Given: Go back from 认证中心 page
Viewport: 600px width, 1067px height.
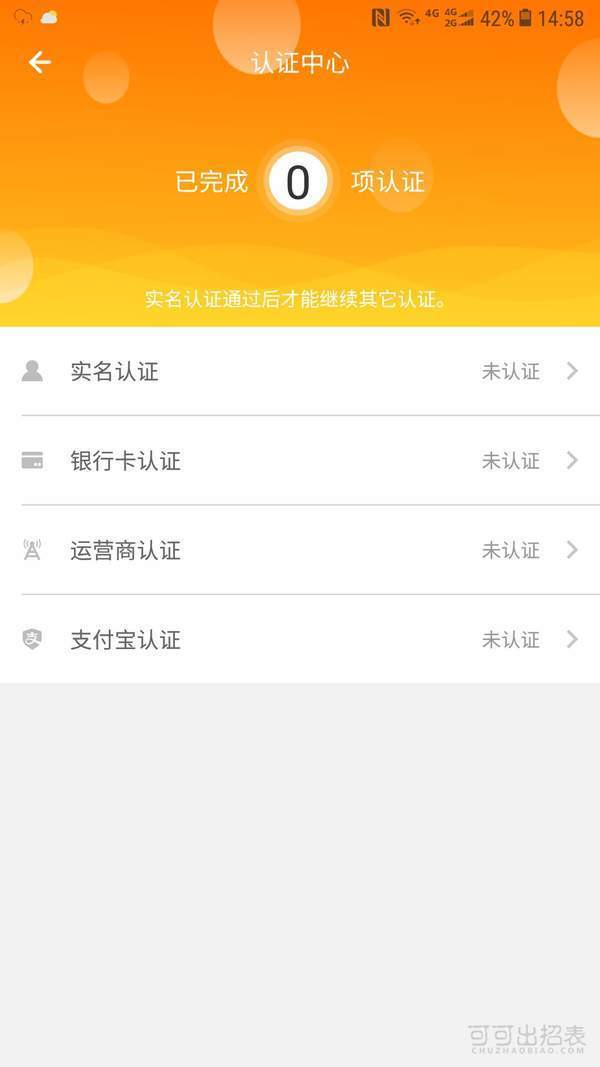Looking at the screenshot, I should pos(39,63).
